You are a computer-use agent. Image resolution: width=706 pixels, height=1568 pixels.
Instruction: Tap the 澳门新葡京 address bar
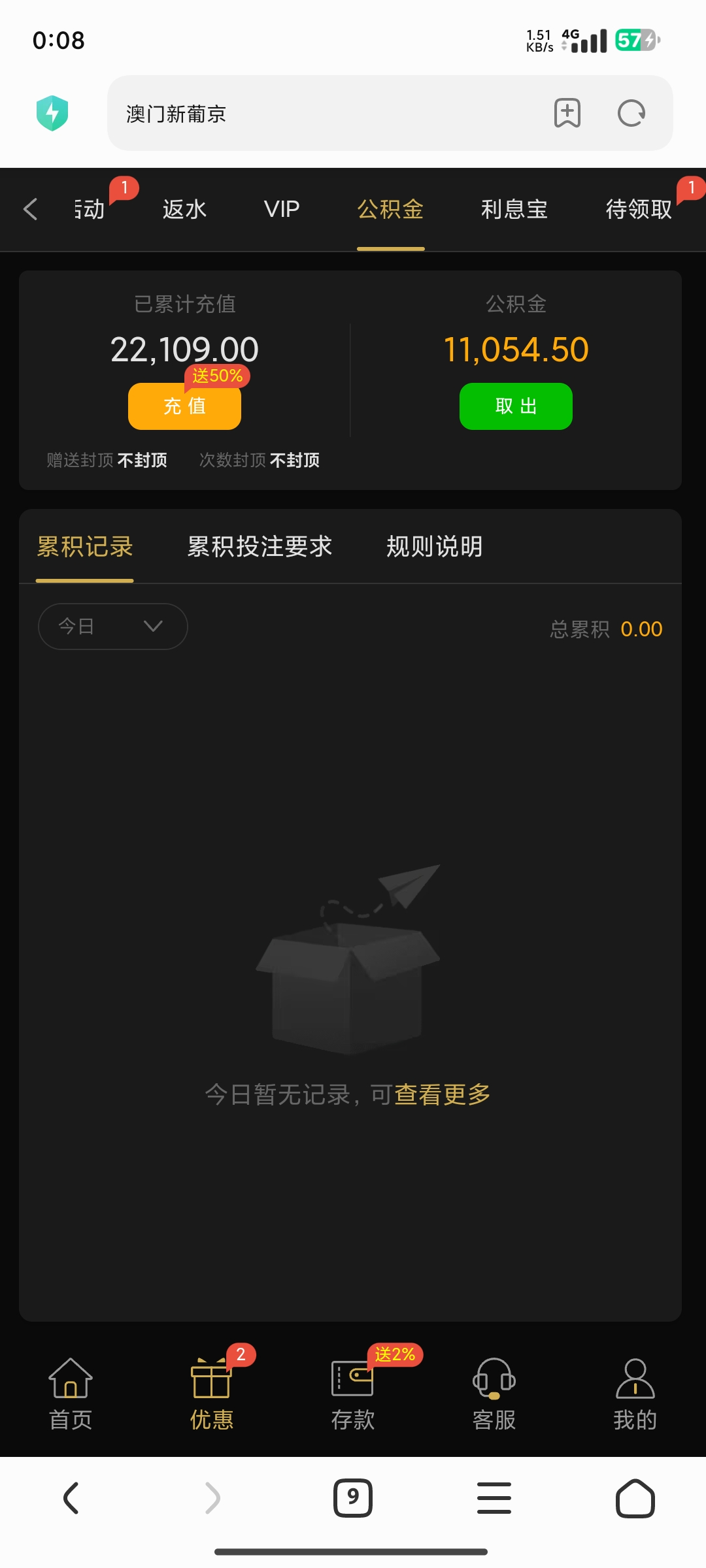(x=327, y=114)
